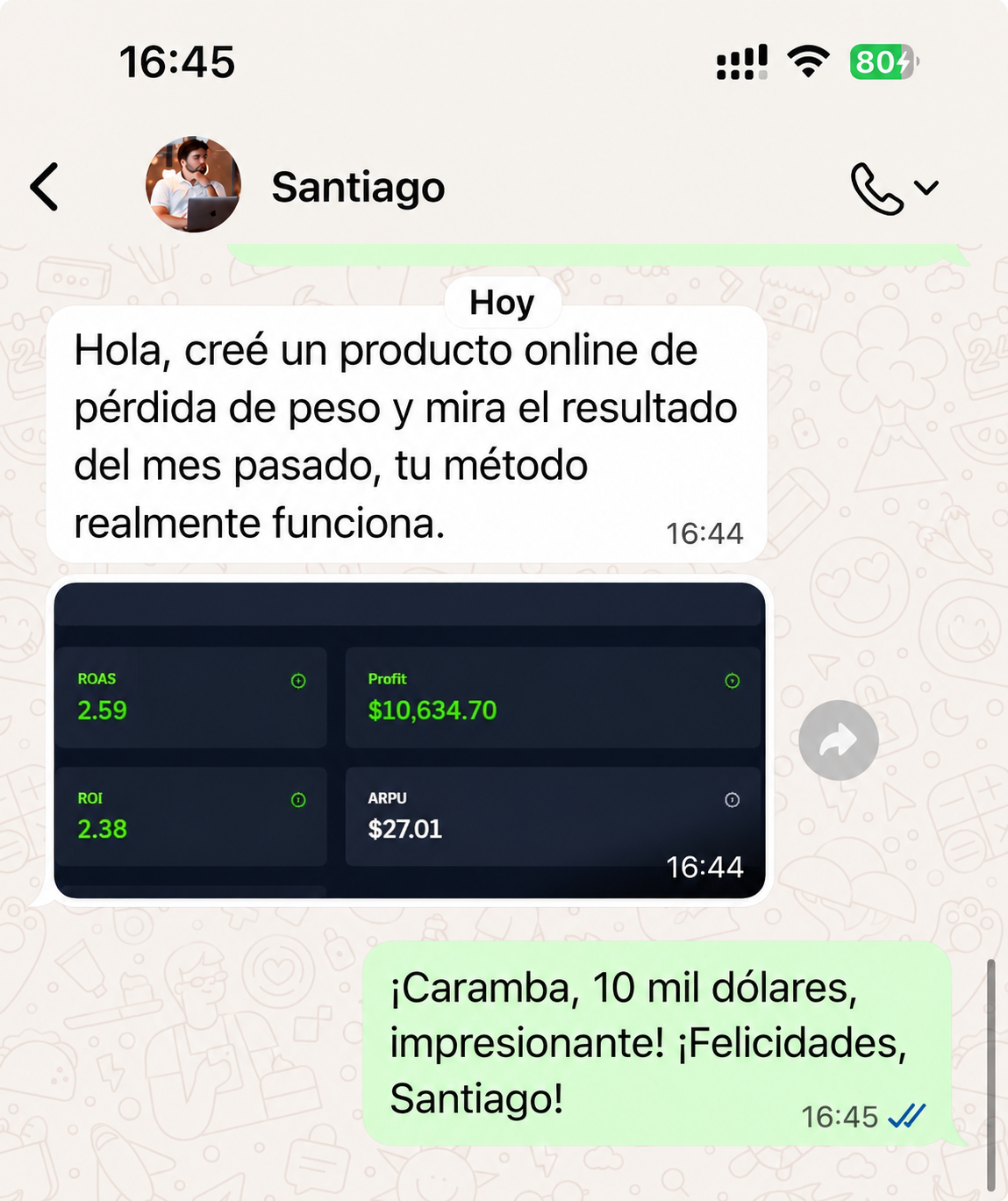
Task: Go back to the chat list
Action: pos(45,187)
